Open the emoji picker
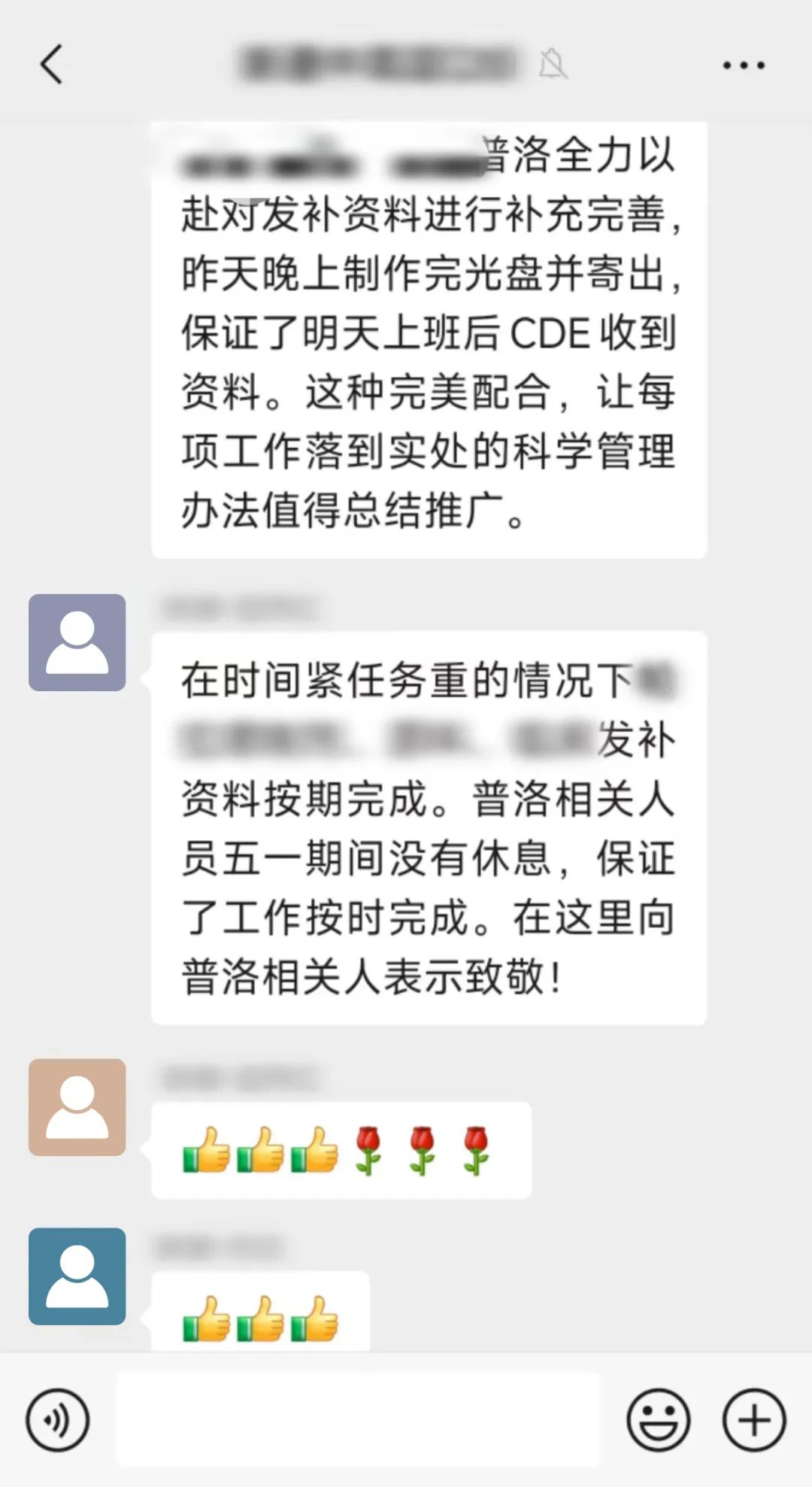 tap(658, 1419)
